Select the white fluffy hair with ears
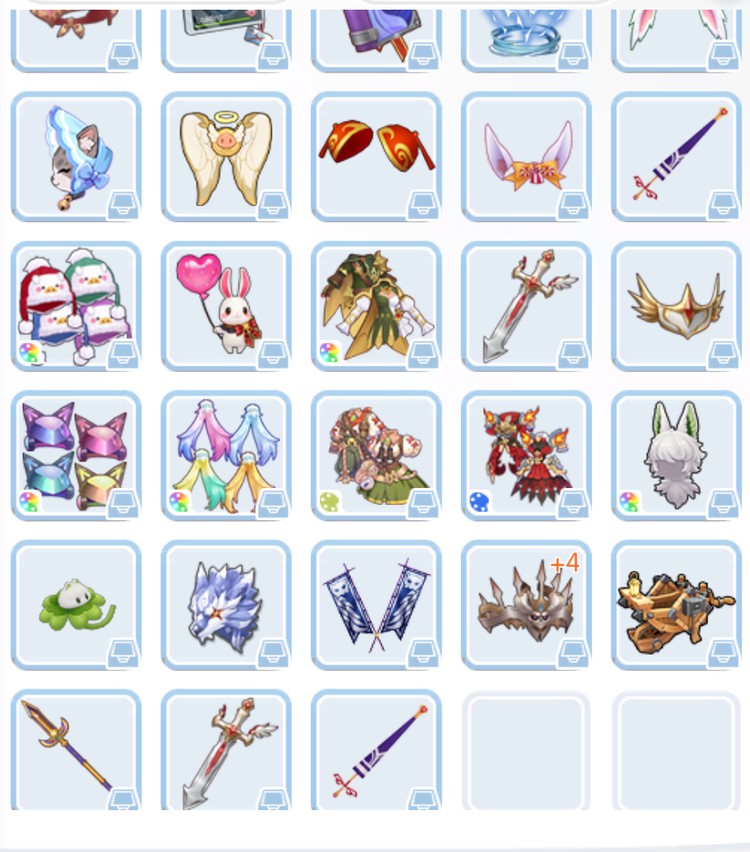Image resolution: width=750 pixels, height=852 pixels. 676,456
